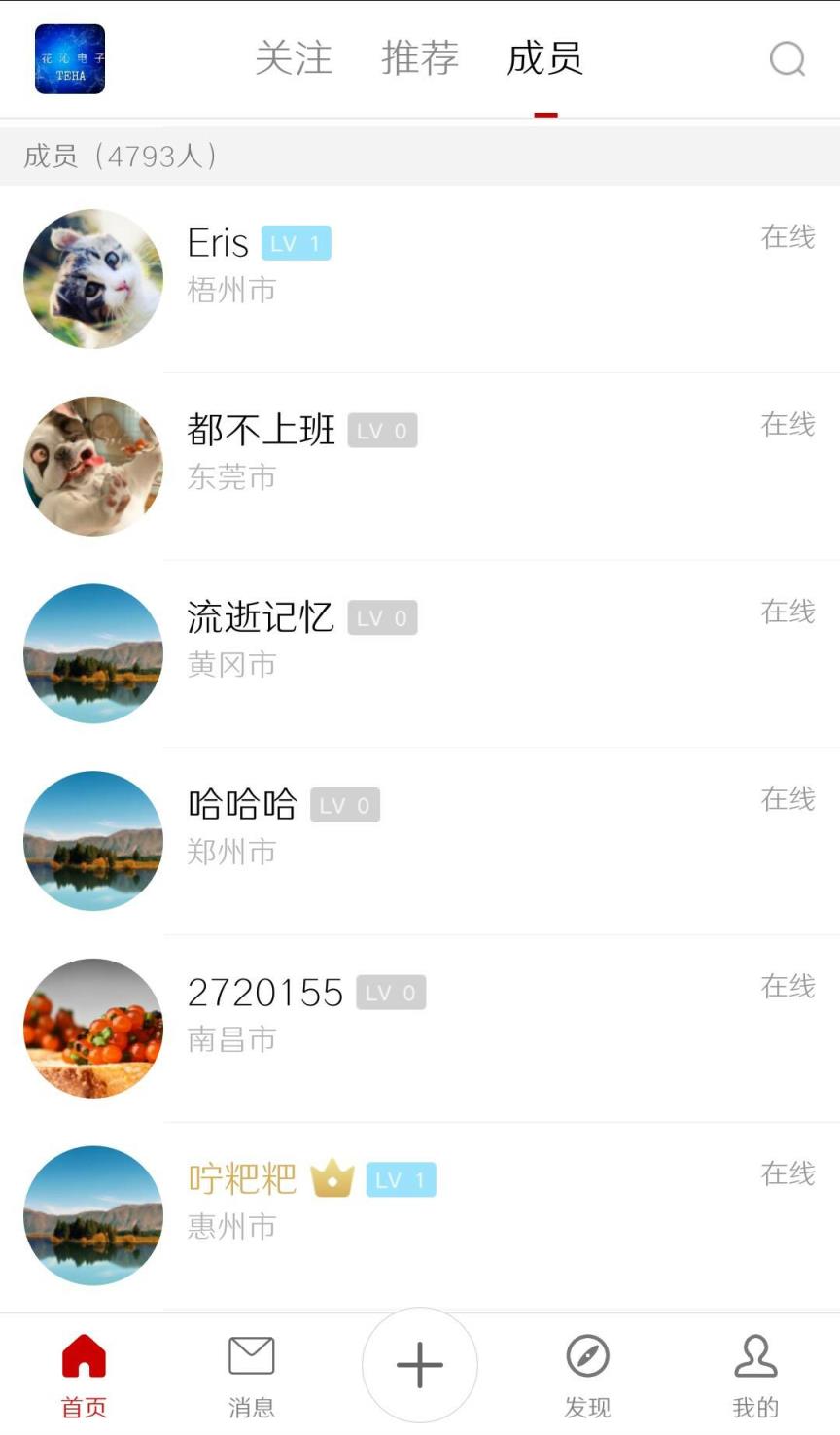Viewport: 840px width, 1435px height.
Task: Tap the cat avatar of Eris
Action: 92,278
